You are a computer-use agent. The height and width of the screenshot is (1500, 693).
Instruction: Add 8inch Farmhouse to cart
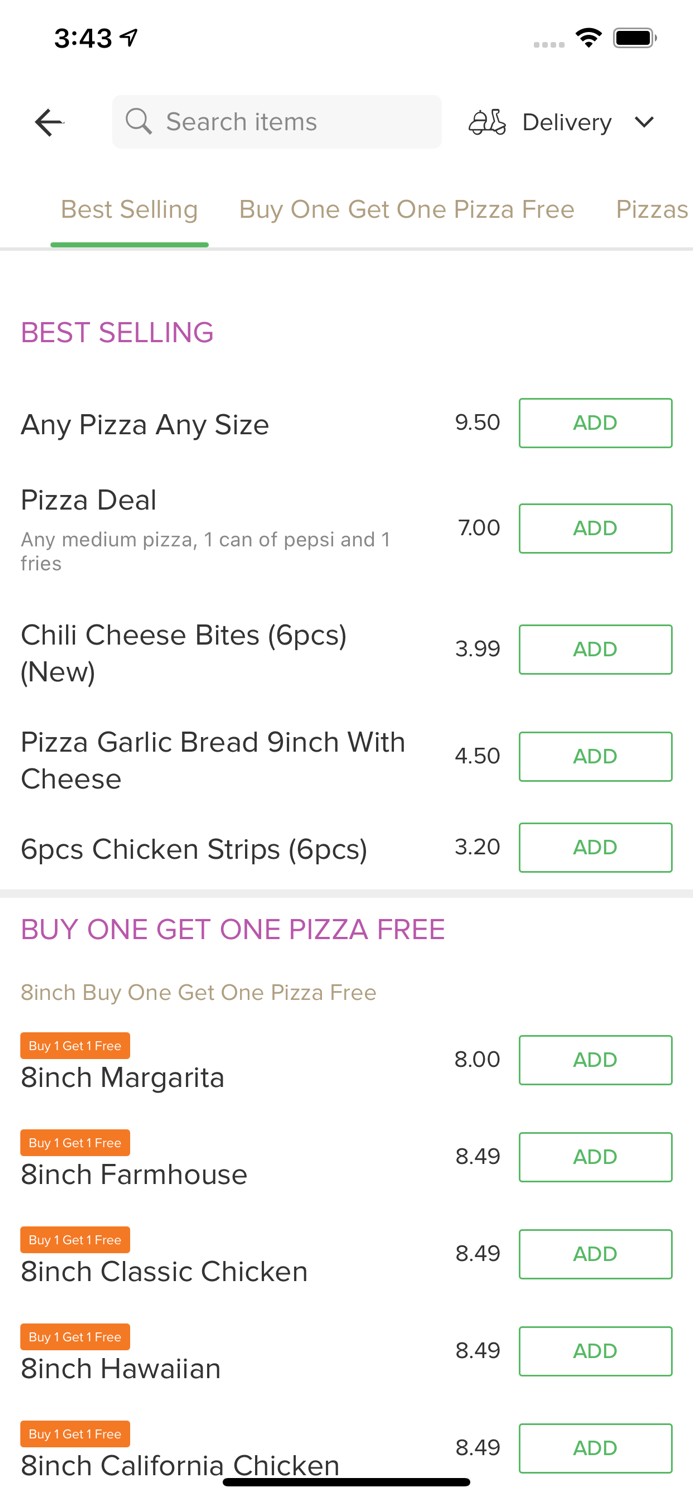pyautogui.click(x=595, y=1157)
